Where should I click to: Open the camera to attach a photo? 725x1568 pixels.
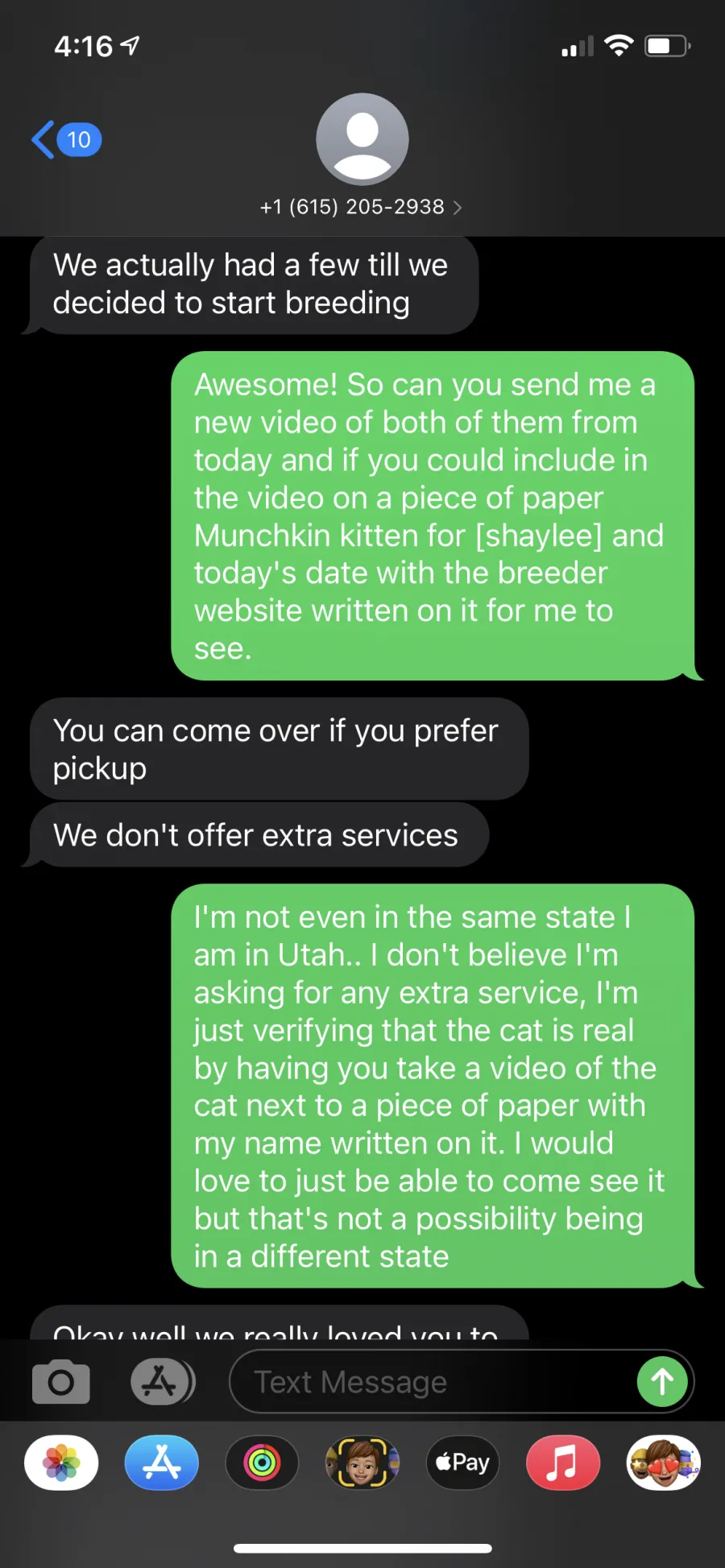pos(61,1382)
